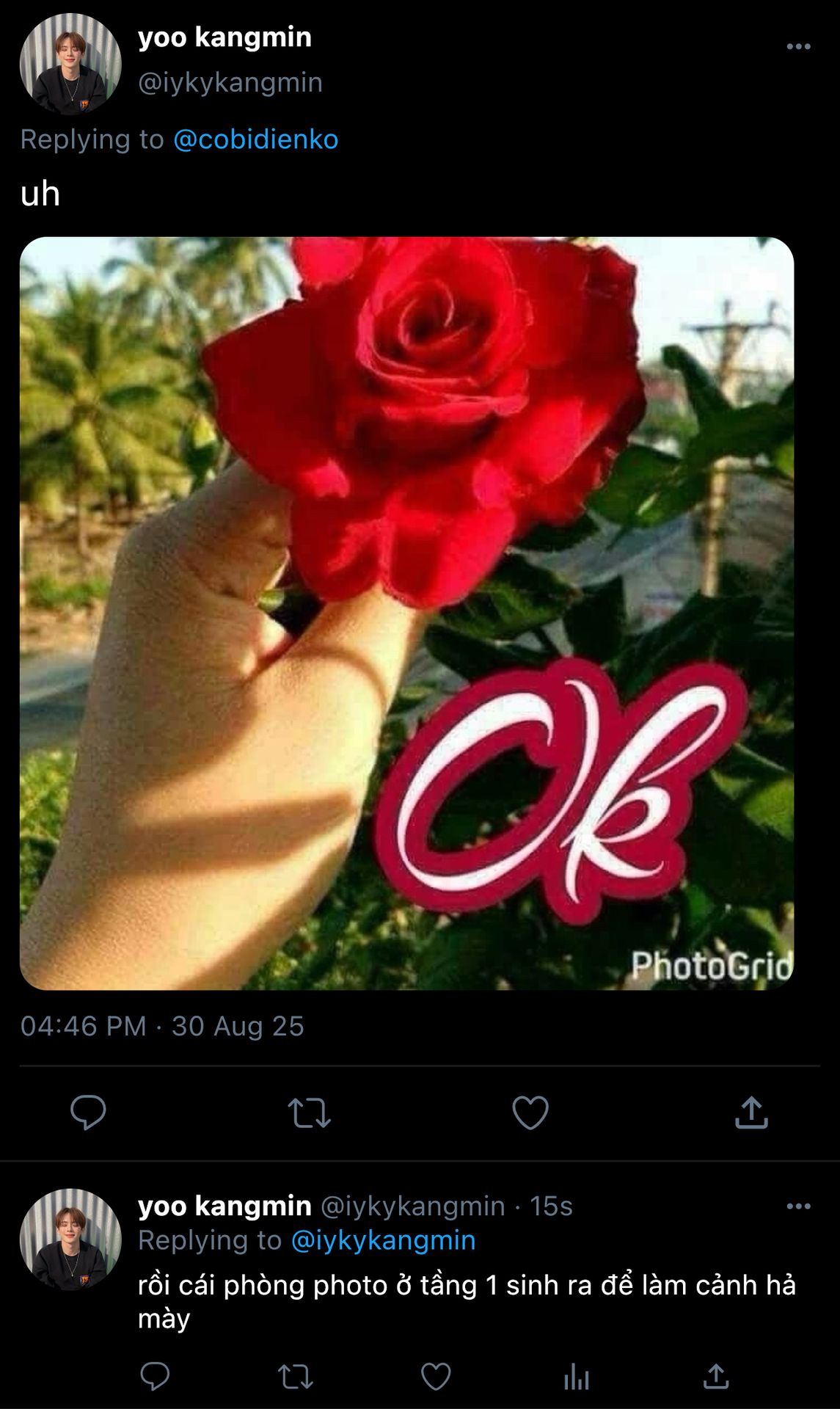Open the @iykykangmin replying-to link

(384, 1240)
